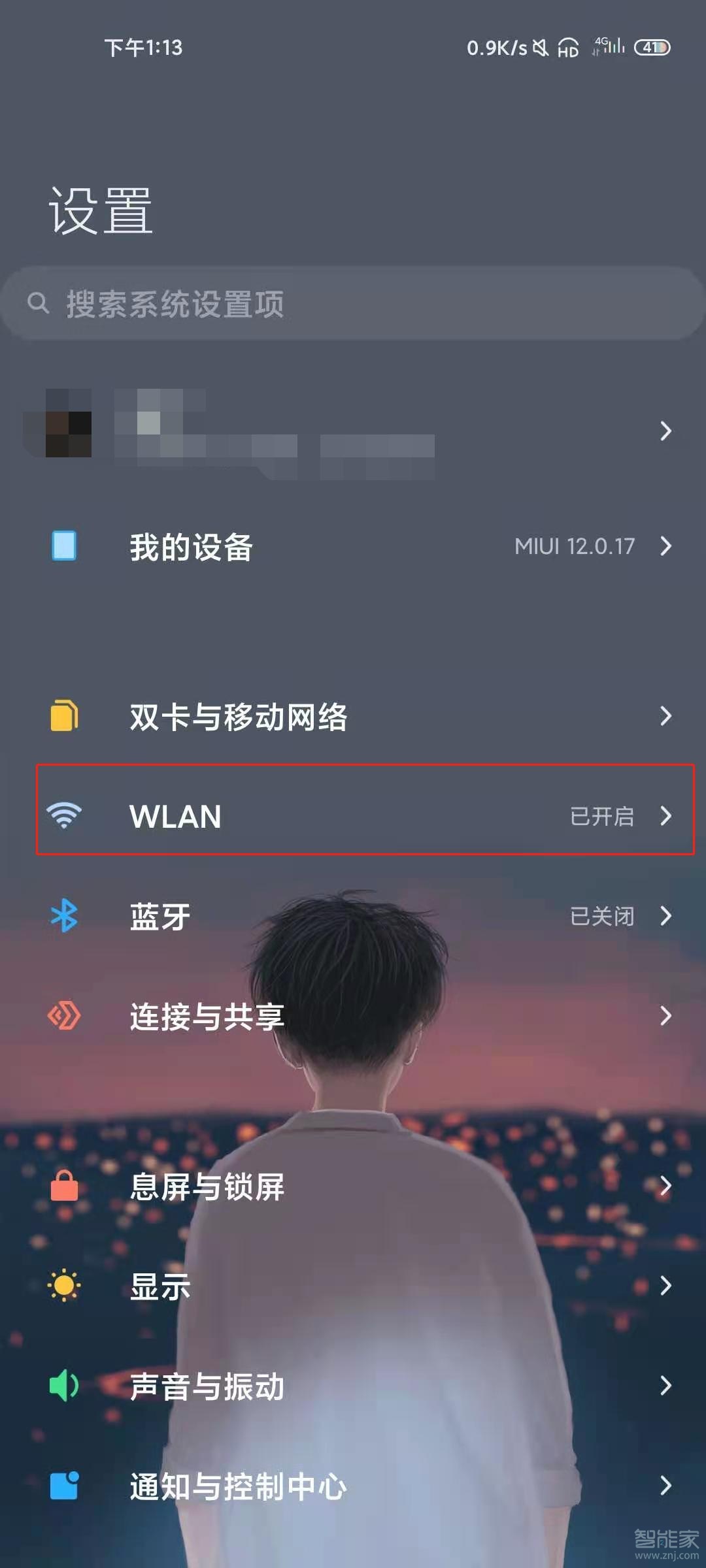
Task: Open 显示 (Display) settings
Action: (x=353, y=1286)
